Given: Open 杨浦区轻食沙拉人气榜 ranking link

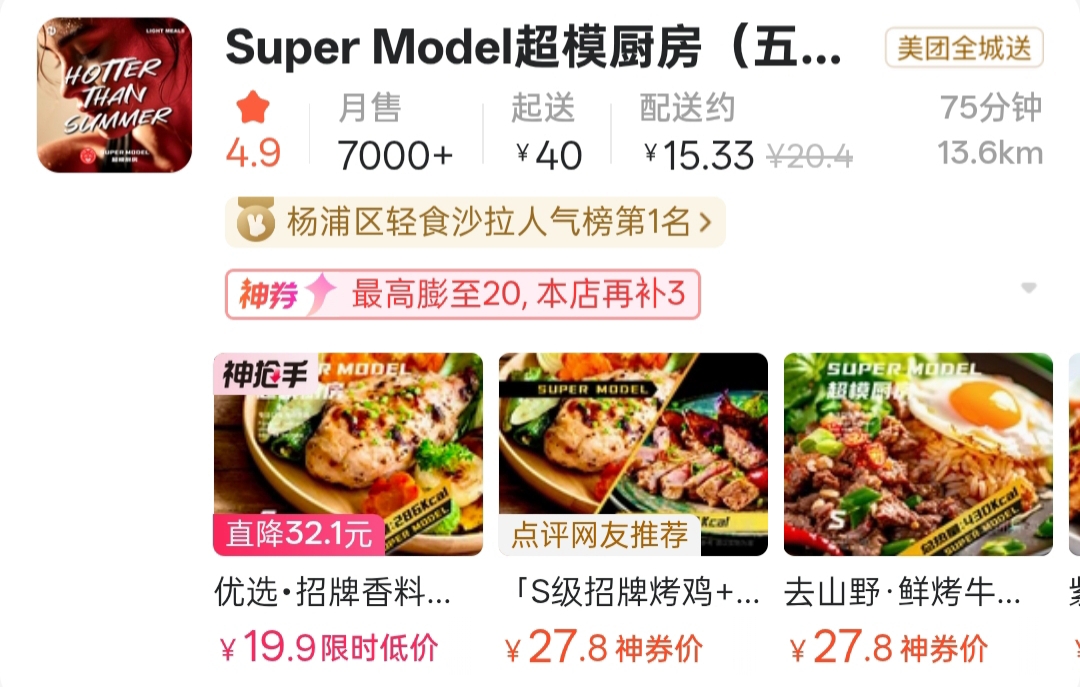Looking at the screenshot, I should tap(475, 222).
